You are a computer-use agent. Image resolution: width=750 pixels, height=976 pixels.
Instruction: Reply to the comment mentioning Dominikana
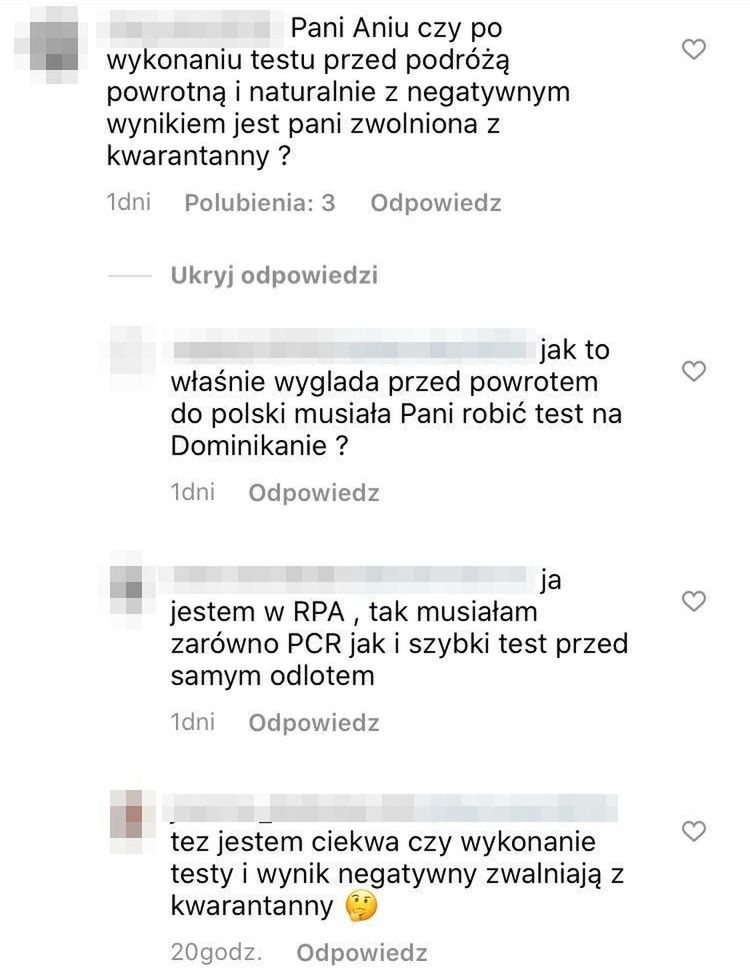pyautogui.click(x=313, y=493)
